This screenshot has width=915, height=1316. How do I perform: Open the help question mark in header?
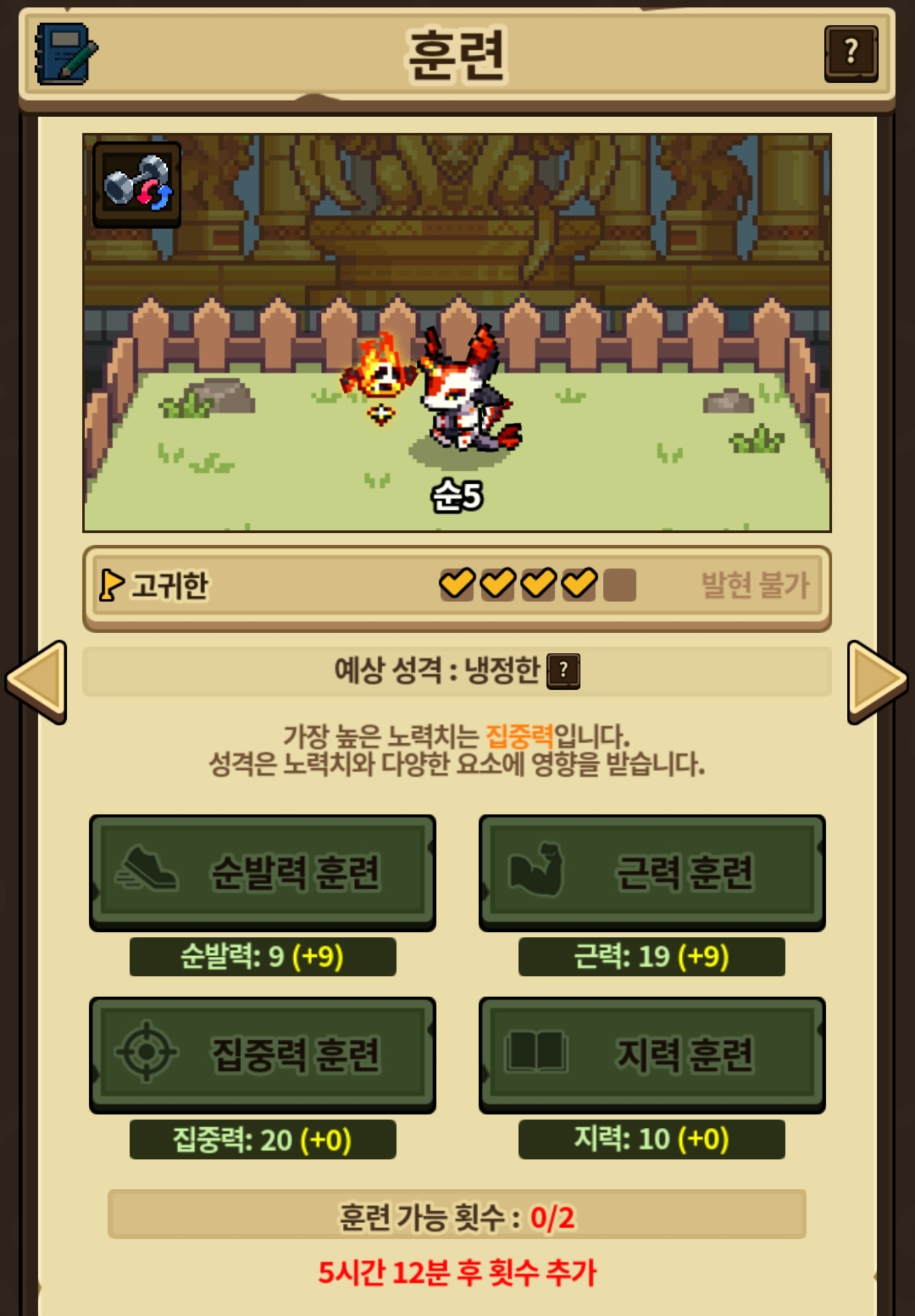[x=851, y=53]
